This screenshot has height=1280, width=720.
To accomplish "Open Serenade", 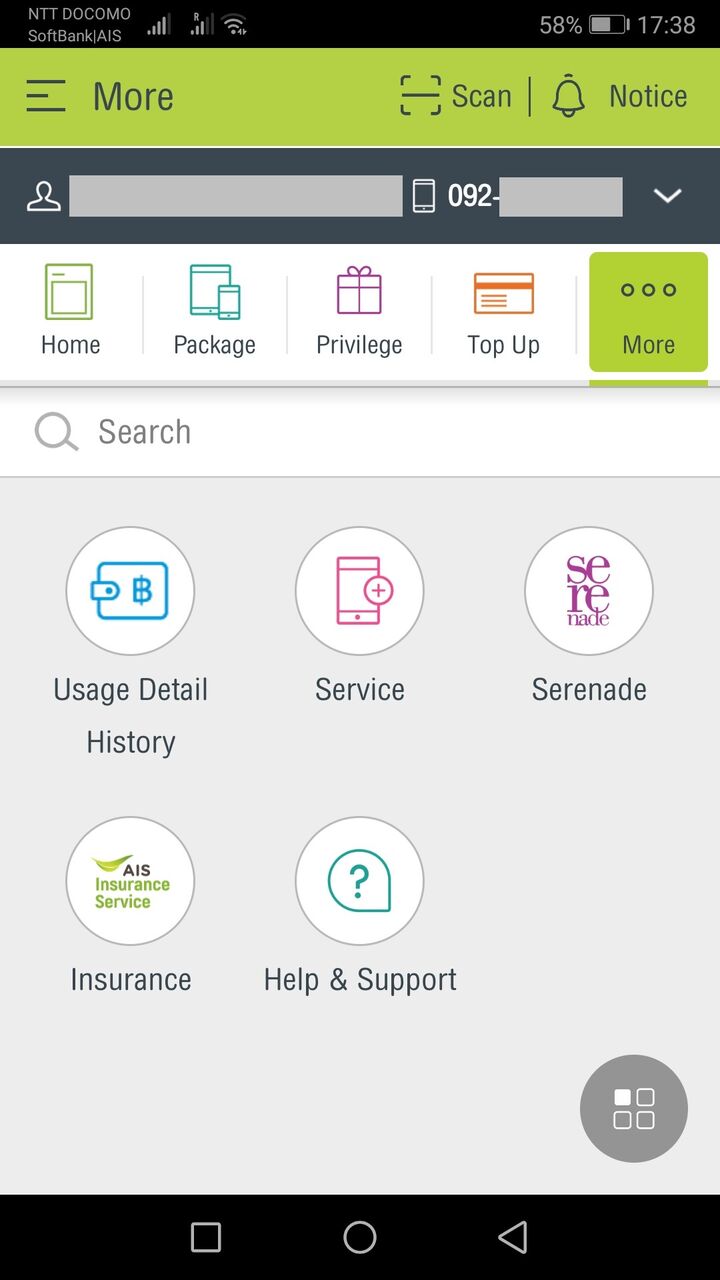I will (589, 617).
